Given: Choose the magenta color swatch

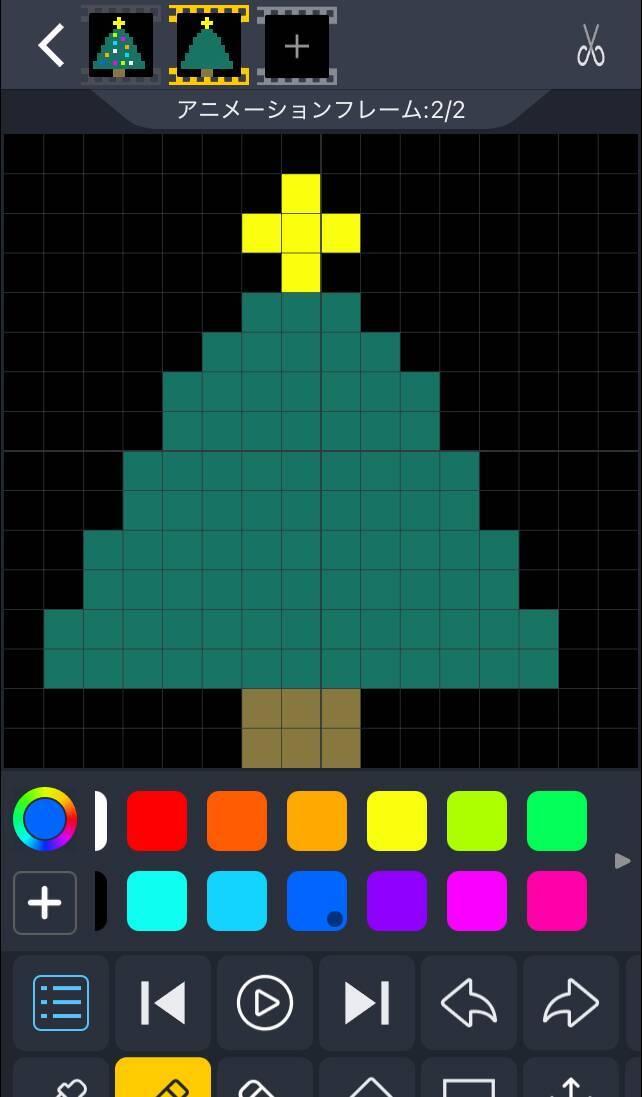Looking at the screenshot, I should (x=477, y=901).
